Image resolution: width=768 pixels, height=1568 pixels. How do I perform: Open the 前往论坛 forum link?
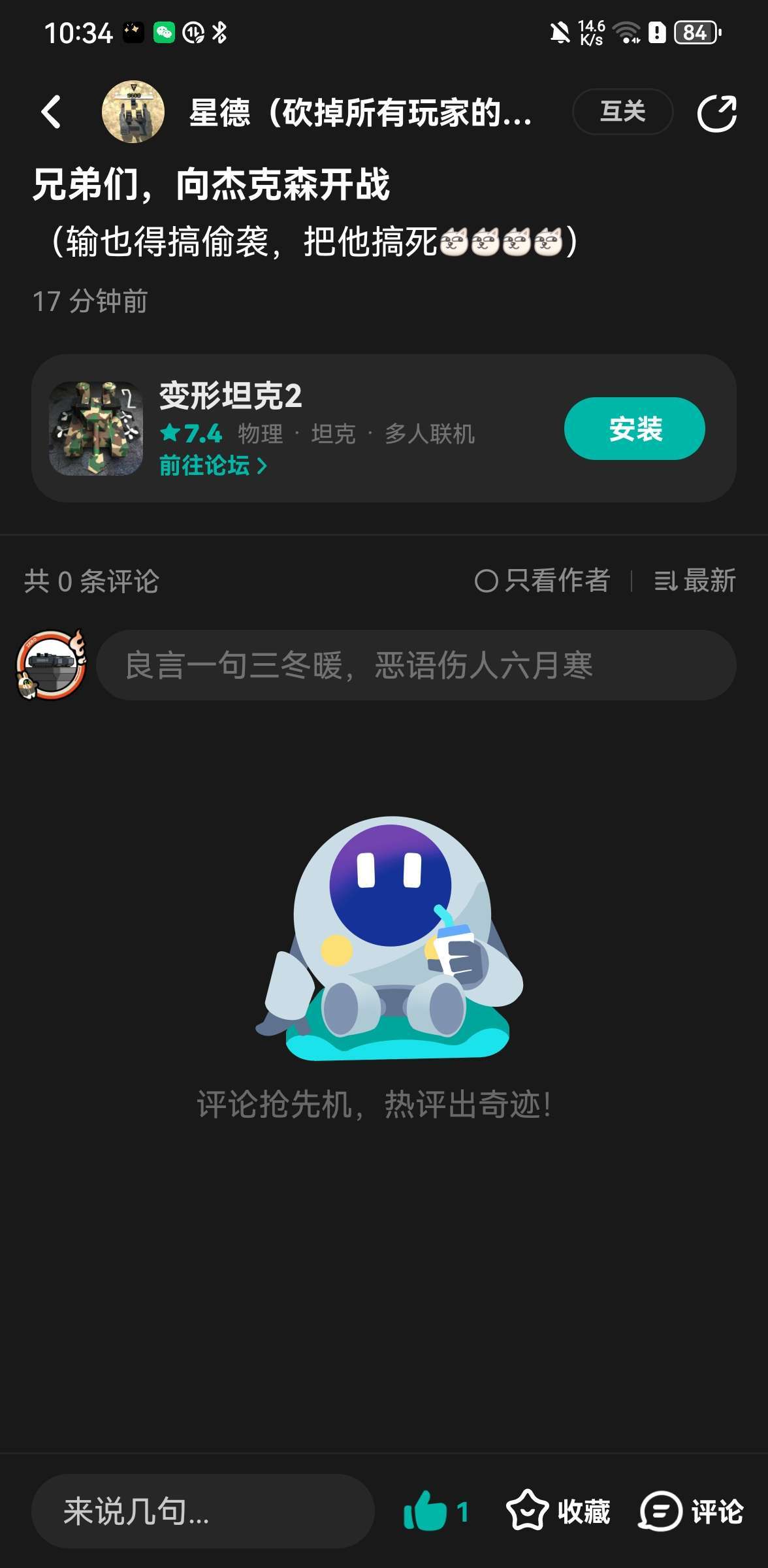213,466
